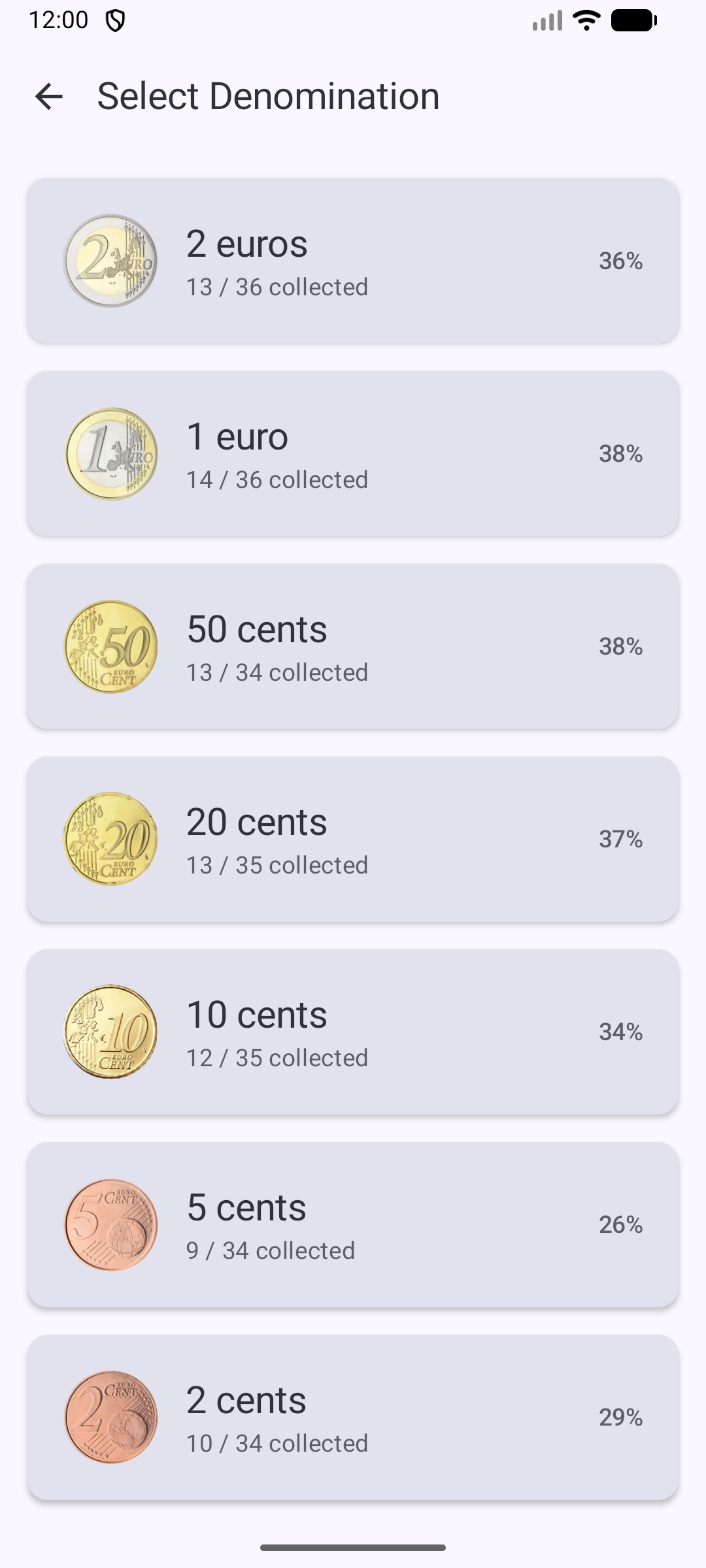Tap the 36% completion indicator
Screen dimensions: 706x1568
point(620,259)
